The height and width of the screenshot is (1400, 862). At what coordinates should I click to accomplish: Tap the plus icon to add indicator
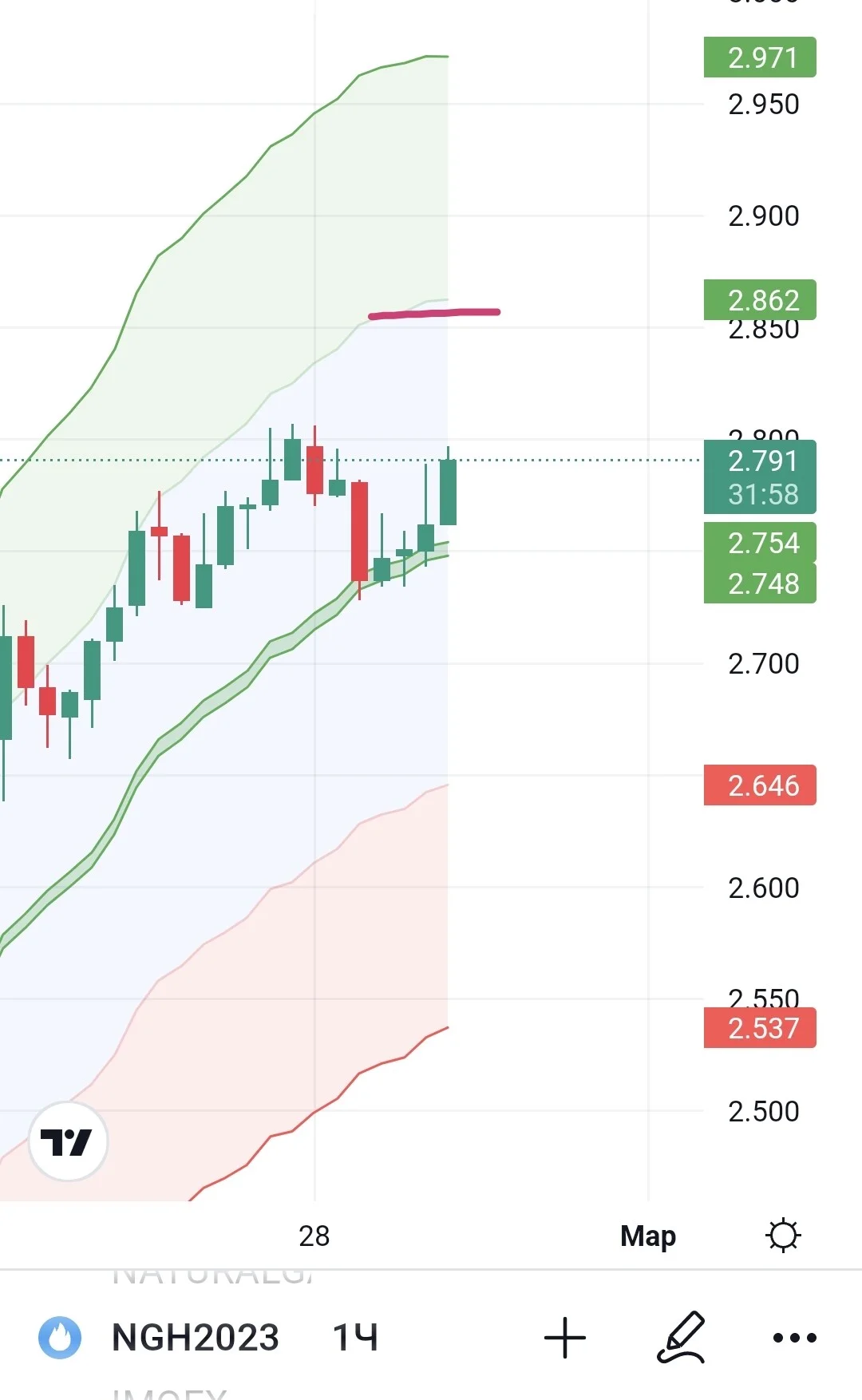565,1338
